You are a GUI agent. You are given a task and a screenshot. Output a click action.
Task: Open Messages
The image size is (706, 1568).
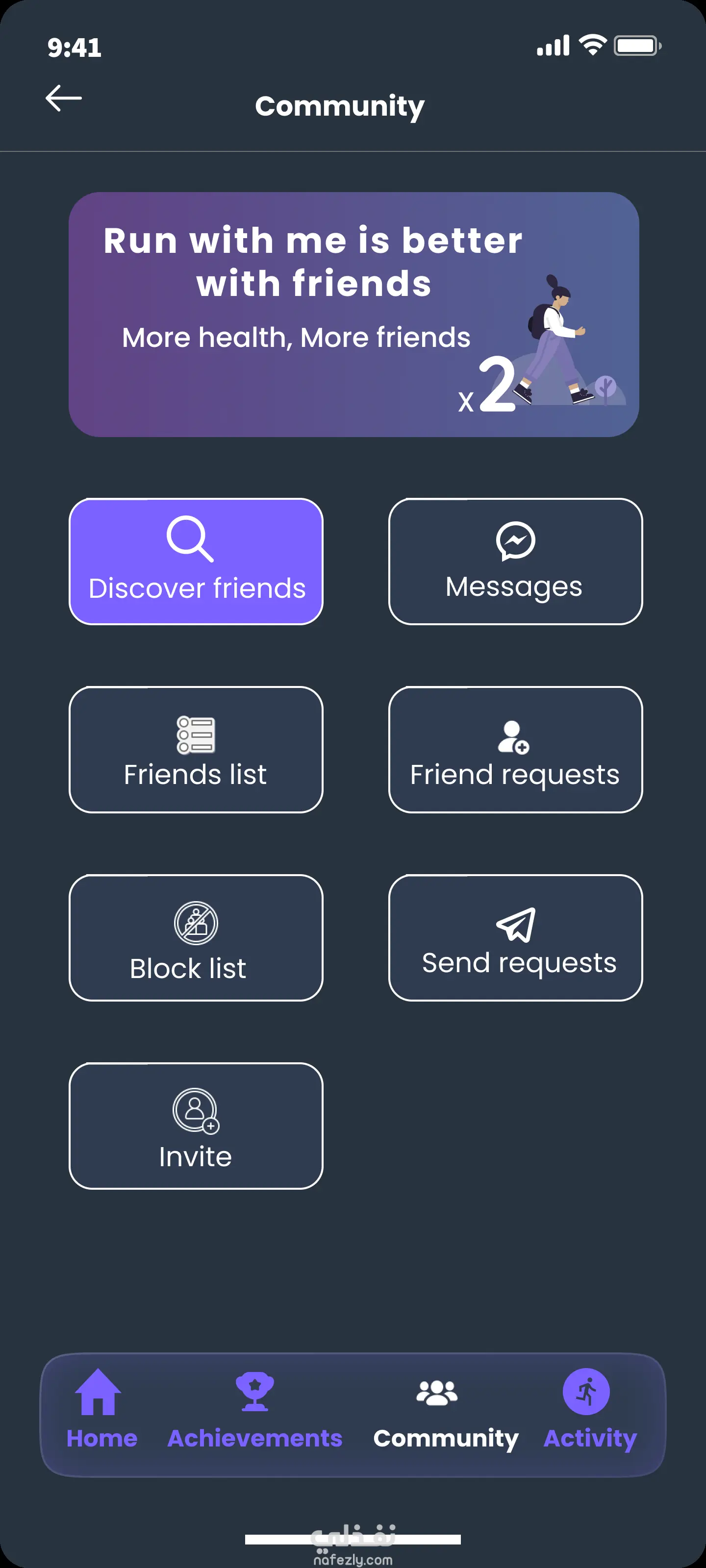[515, 561]
